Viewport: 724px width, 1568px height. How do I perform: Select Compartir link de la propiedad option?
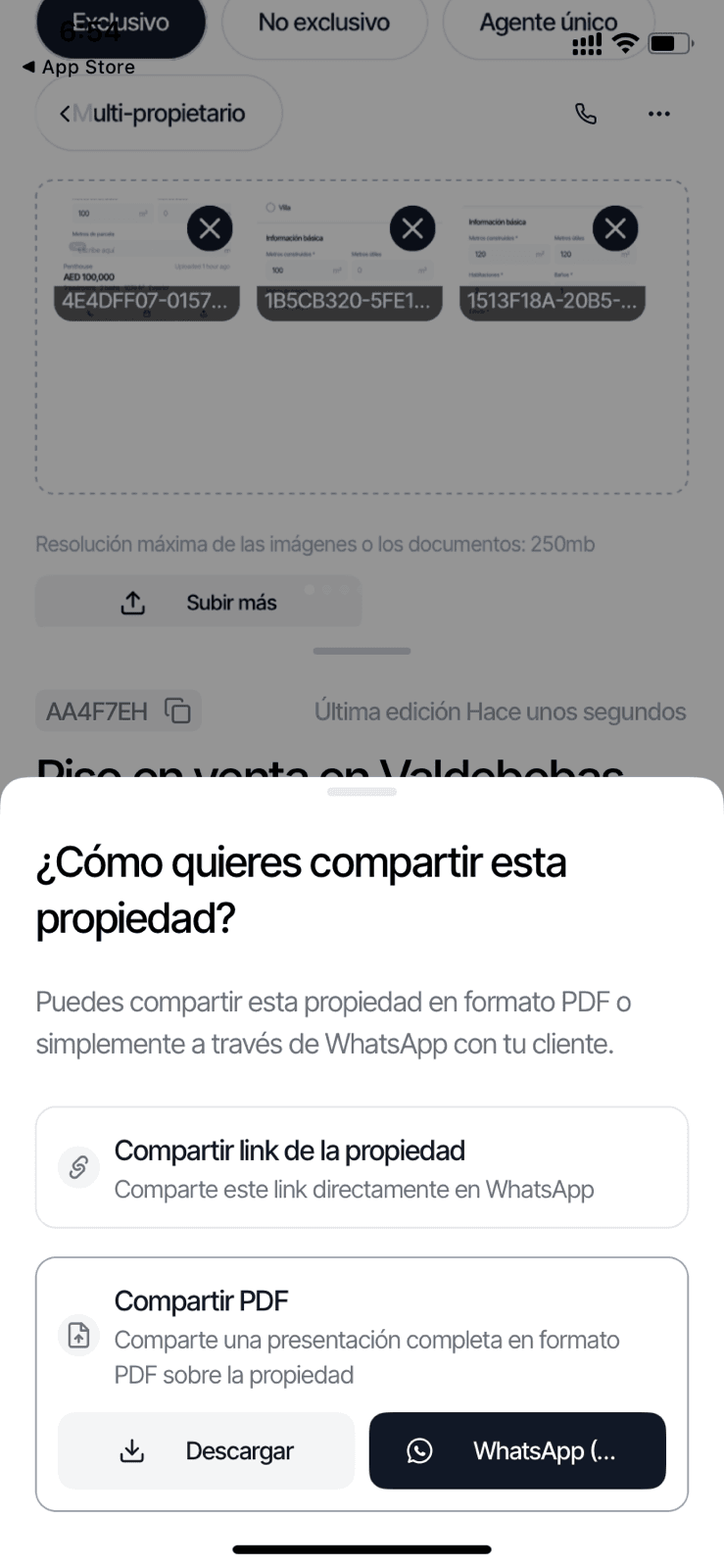[x=362, y=1167]
